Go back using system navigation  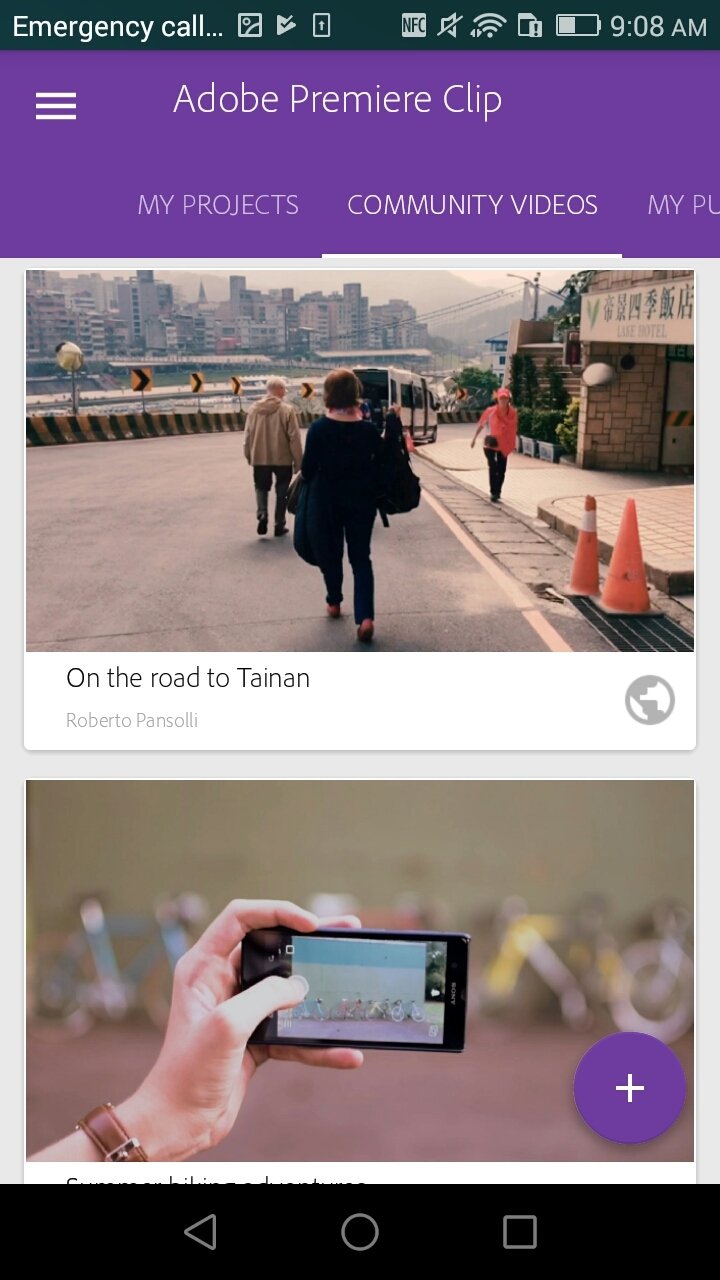(x=200, y=1232)
